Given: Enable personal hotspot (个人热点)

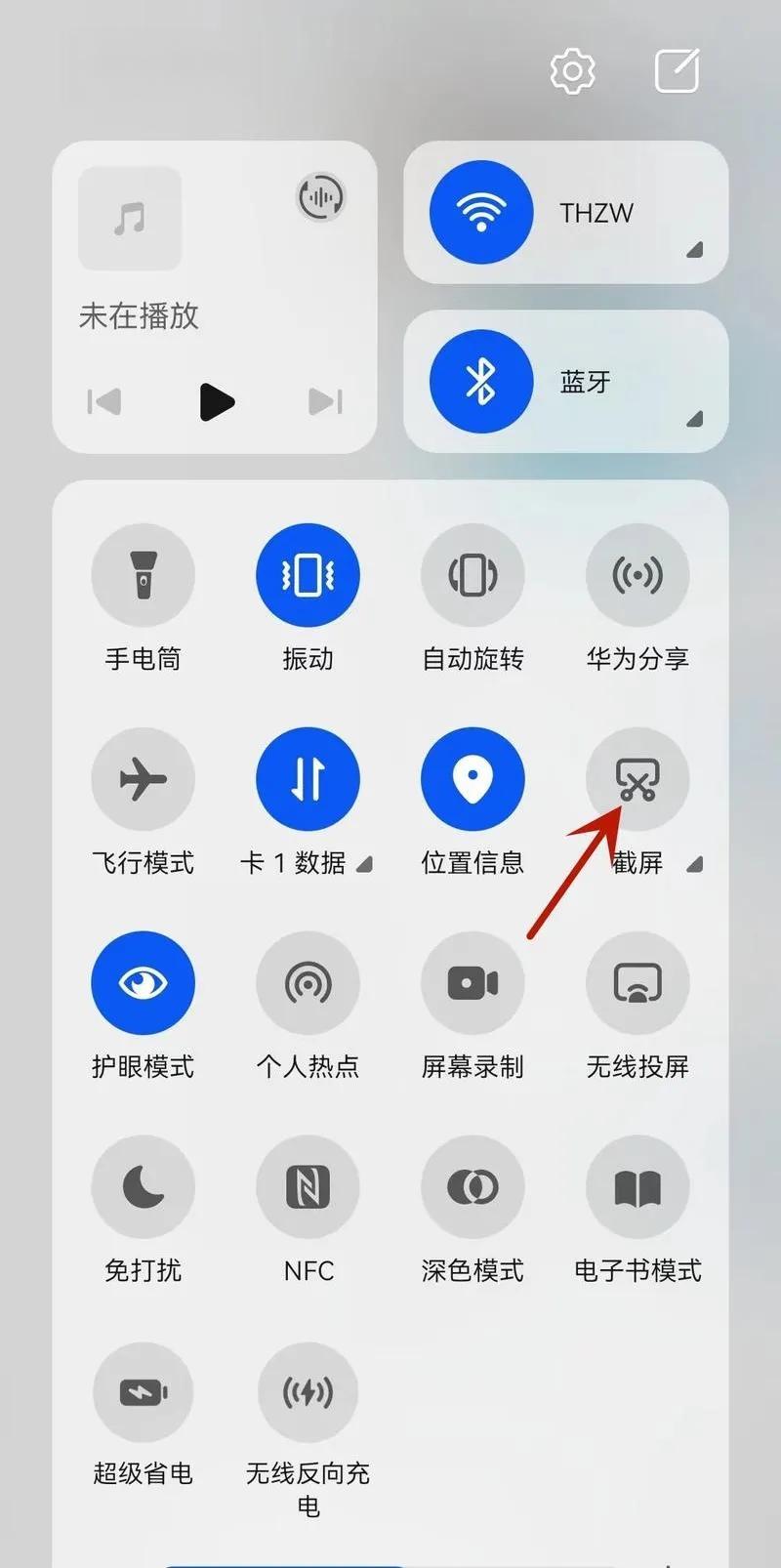Looking at the screenshot, I should pyautogui.click(x=308, y=983).
